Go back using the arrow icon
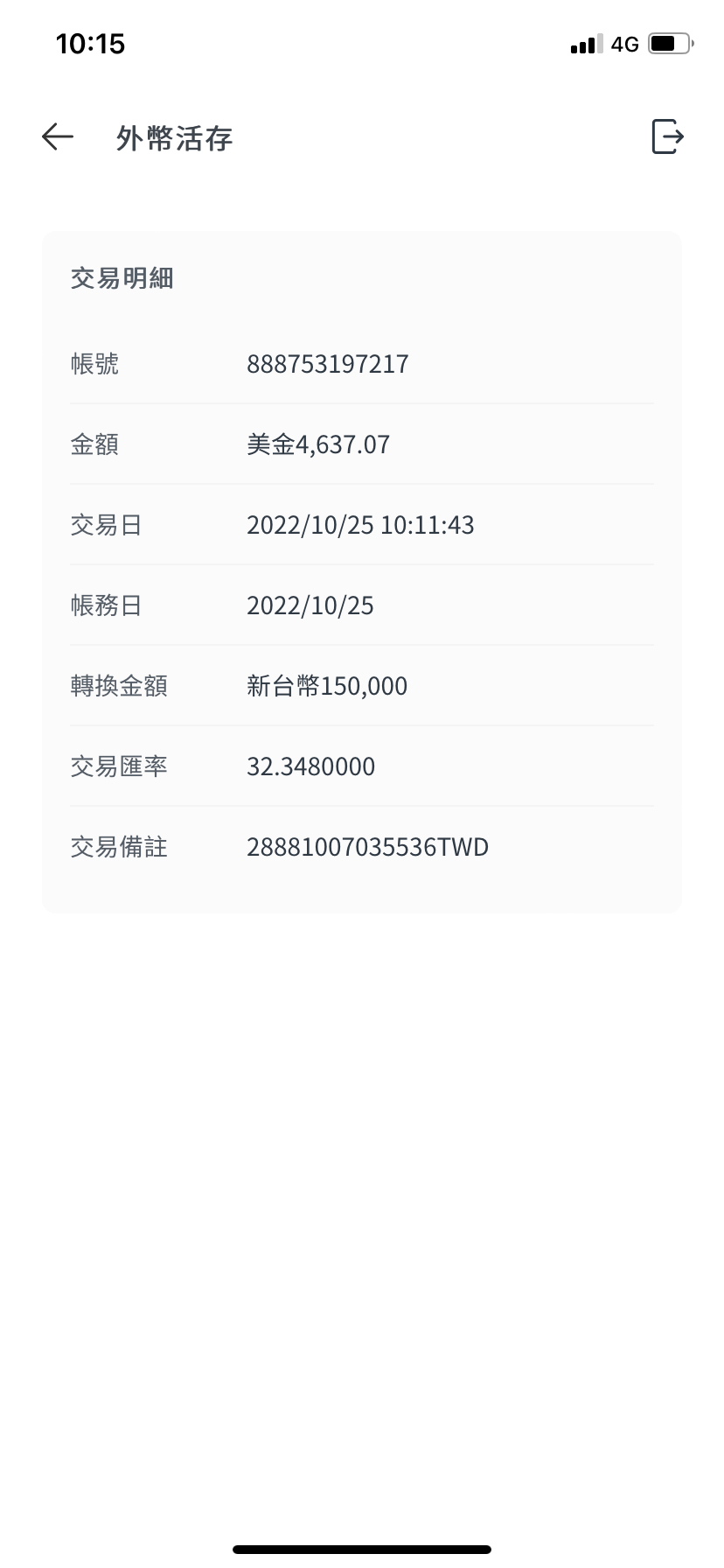 (x=58, y=136)
